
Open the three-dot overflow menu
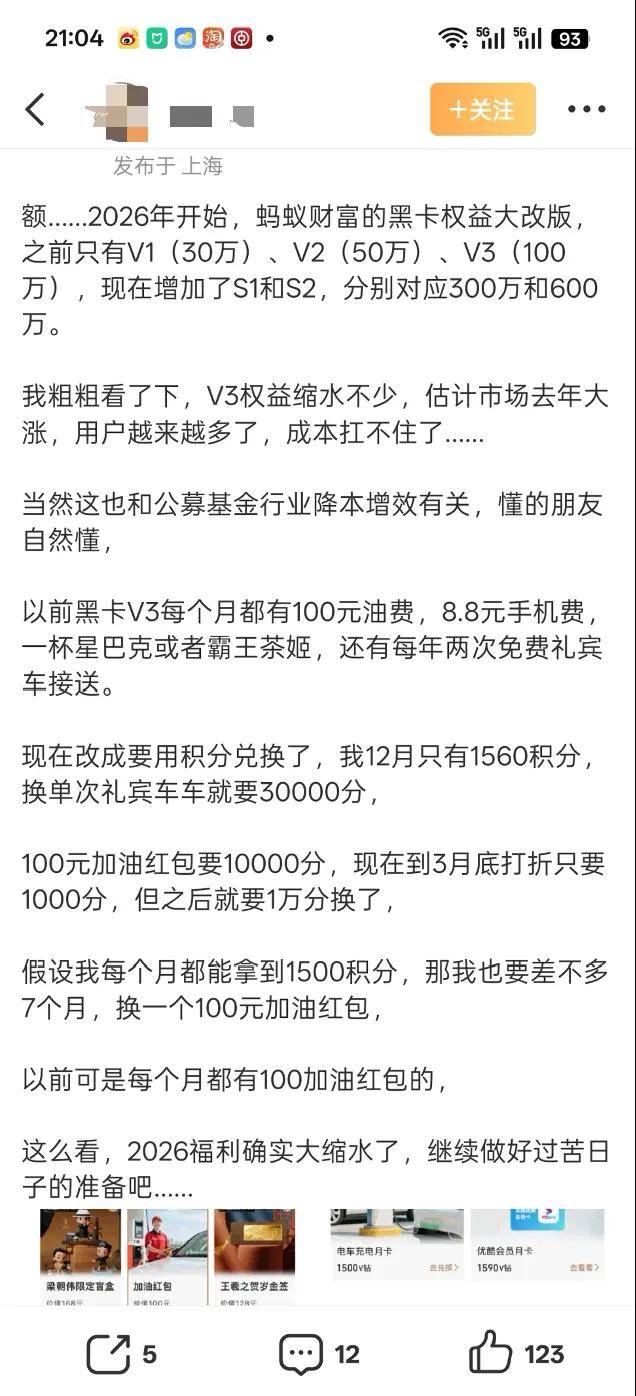(587, 110)
